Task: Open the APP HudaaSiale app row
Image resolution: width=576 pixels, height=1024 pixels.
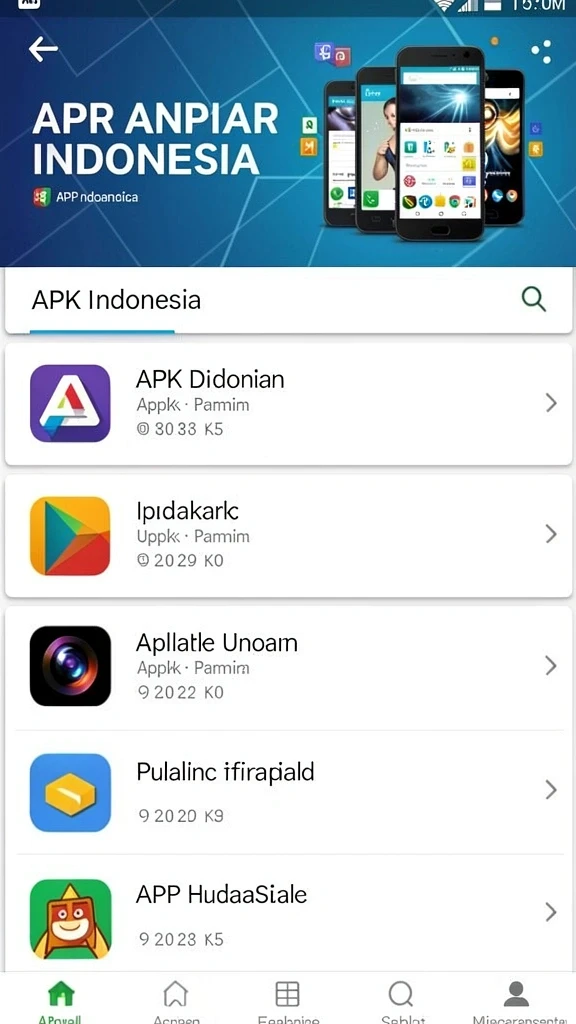Action: (289, 914)
